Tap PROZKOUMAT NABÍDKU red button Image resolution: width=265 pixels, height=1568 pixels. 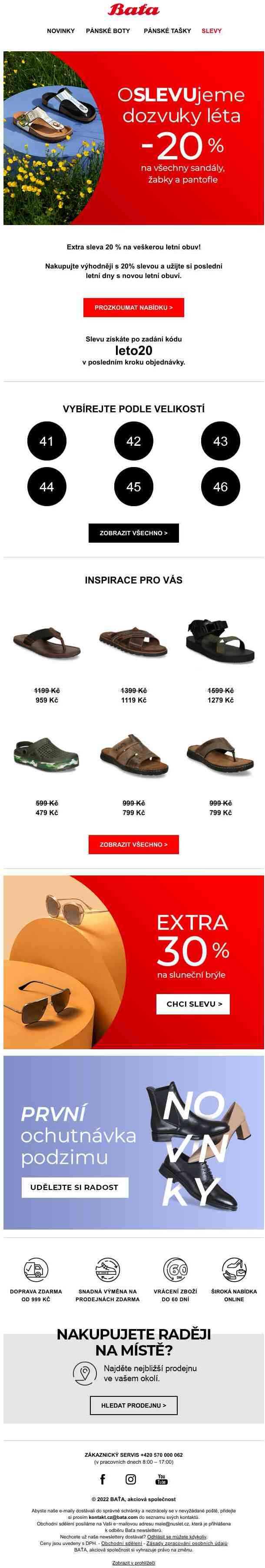point(133,308)
